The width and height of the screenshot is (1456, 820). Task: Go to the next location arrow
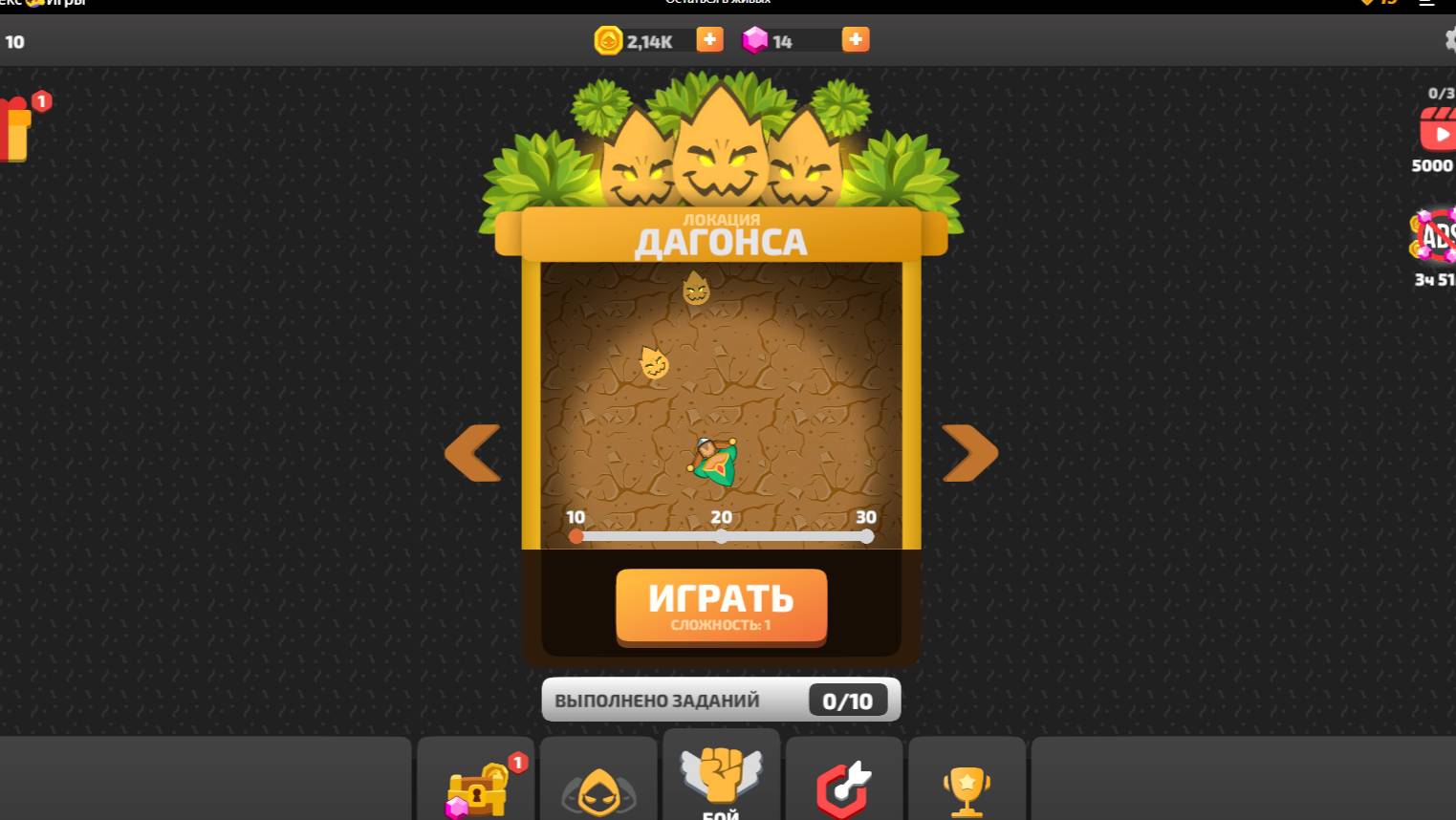coord(969,453)
